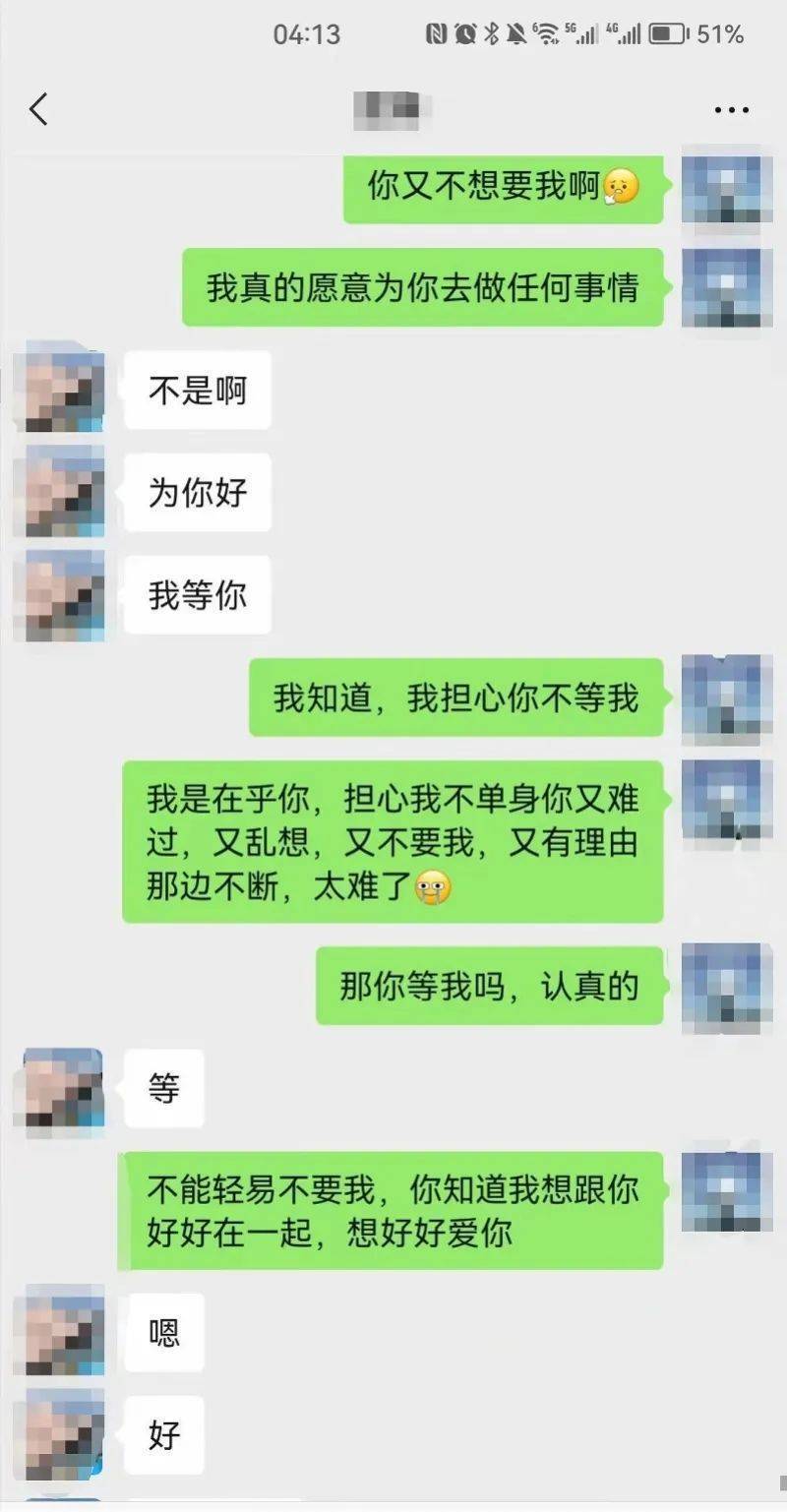Go back to the chat list
Viewport: 787px width, 1512px height.
[38, 109]
